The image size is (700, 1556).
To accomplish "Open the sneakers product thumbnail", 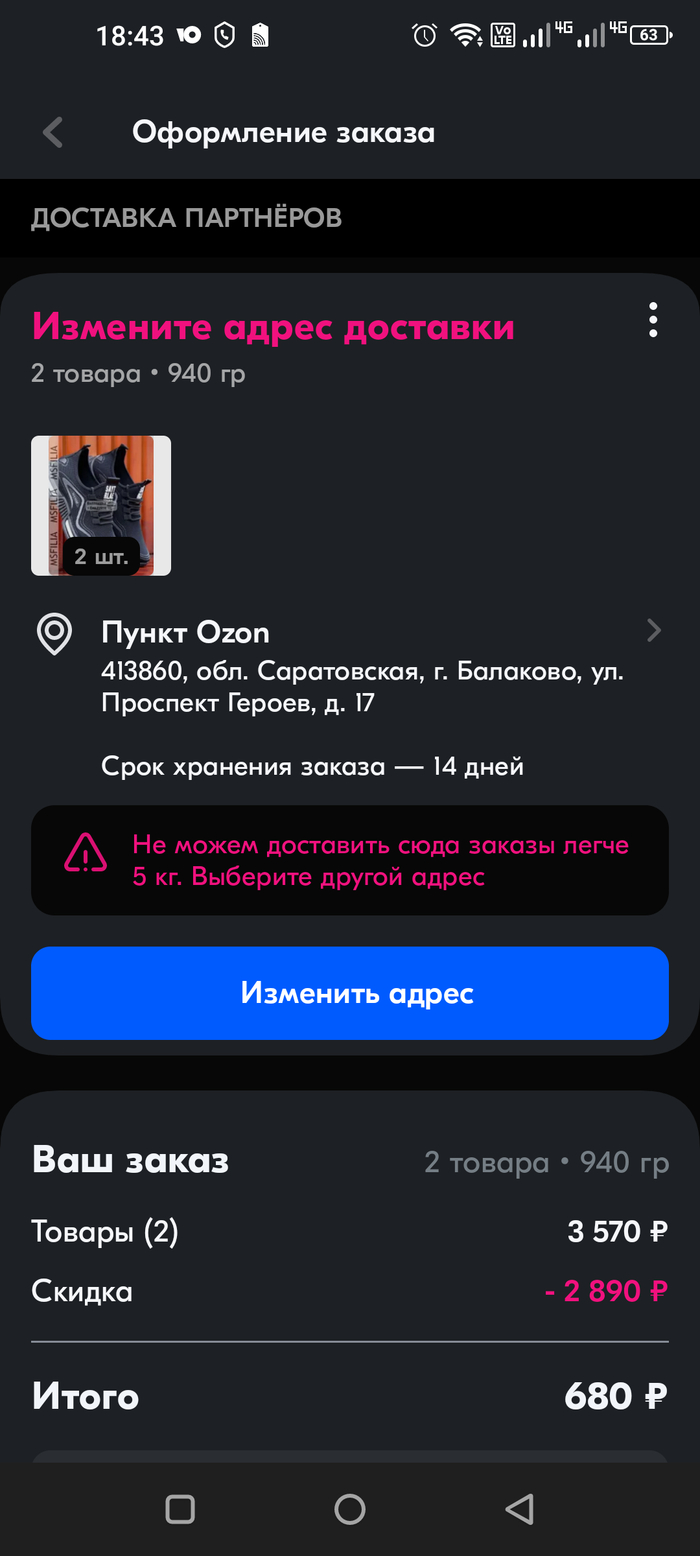I will [101, 506].
